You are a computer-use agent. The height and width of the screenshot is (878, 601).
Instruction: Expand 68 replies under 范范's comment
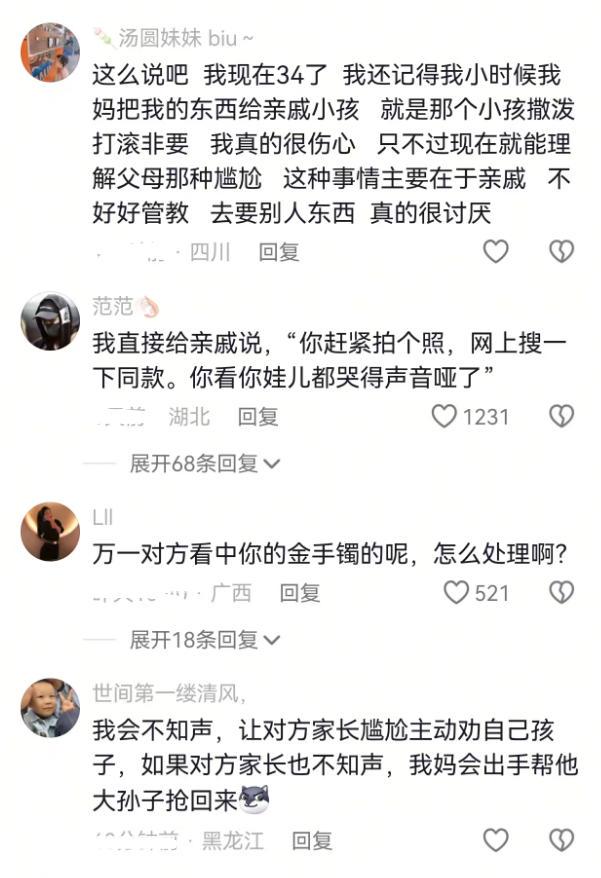(x=204, y=463)
